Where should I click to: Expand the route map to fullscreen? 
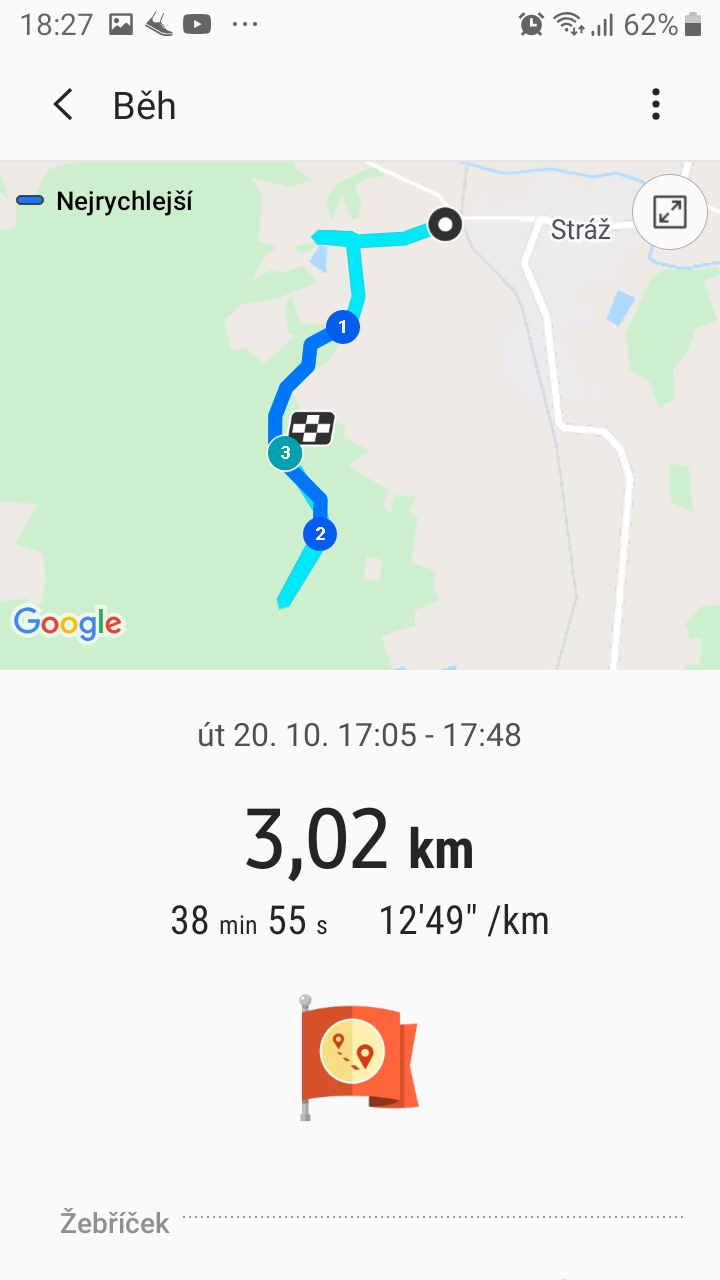click(670, 212)
